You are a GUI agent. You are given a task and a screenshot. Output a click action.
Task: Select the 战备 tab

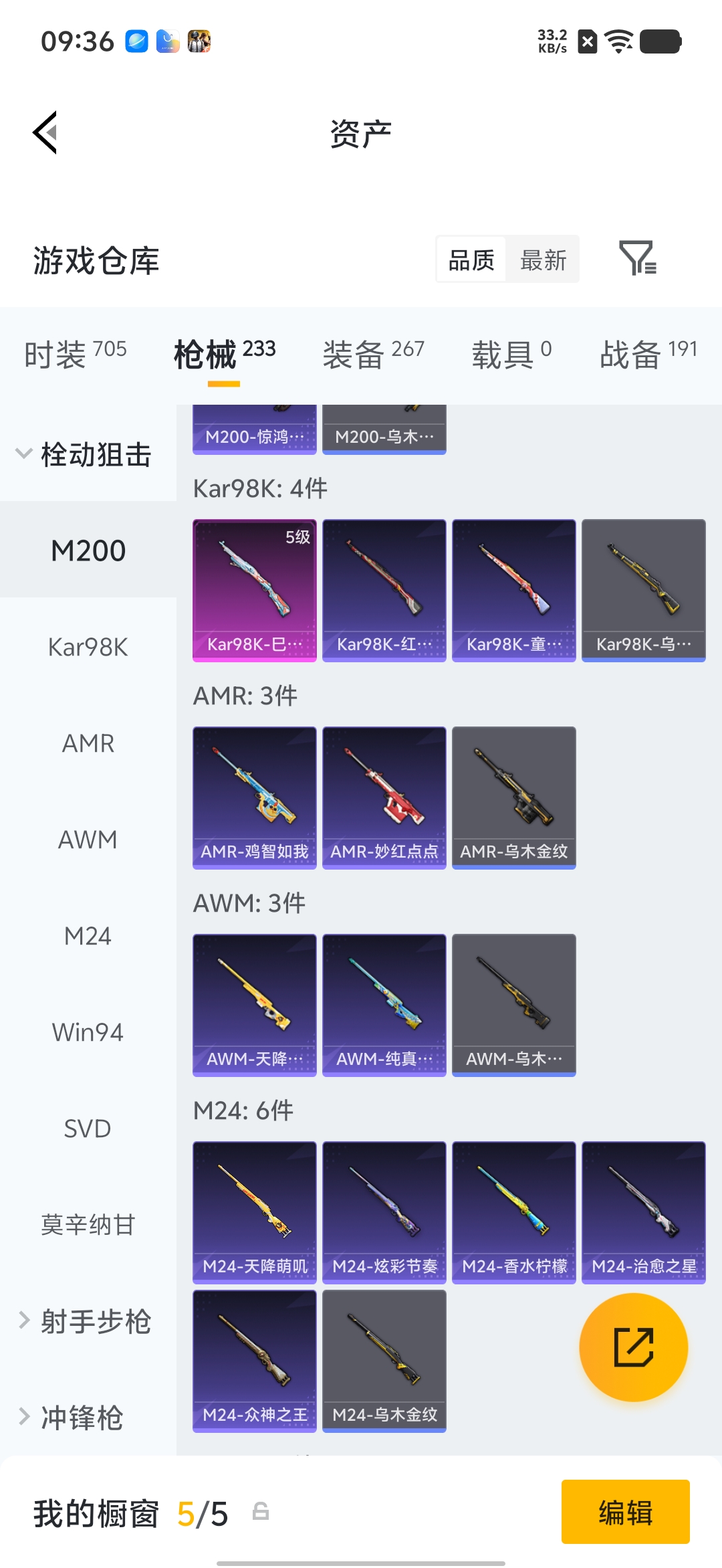click(x=648, y=353)
